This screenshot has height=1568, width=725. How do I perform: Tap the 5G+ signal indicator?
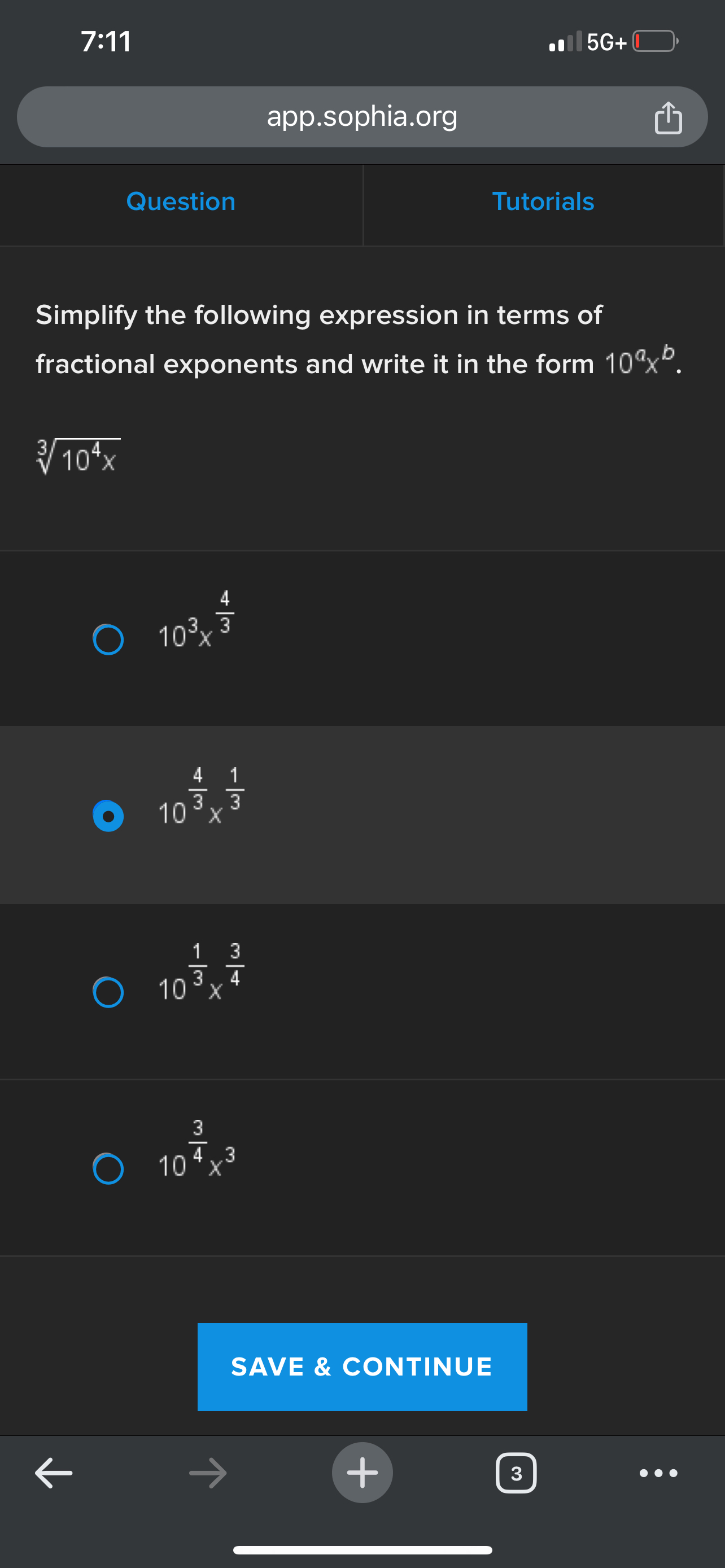coord(606,41)
